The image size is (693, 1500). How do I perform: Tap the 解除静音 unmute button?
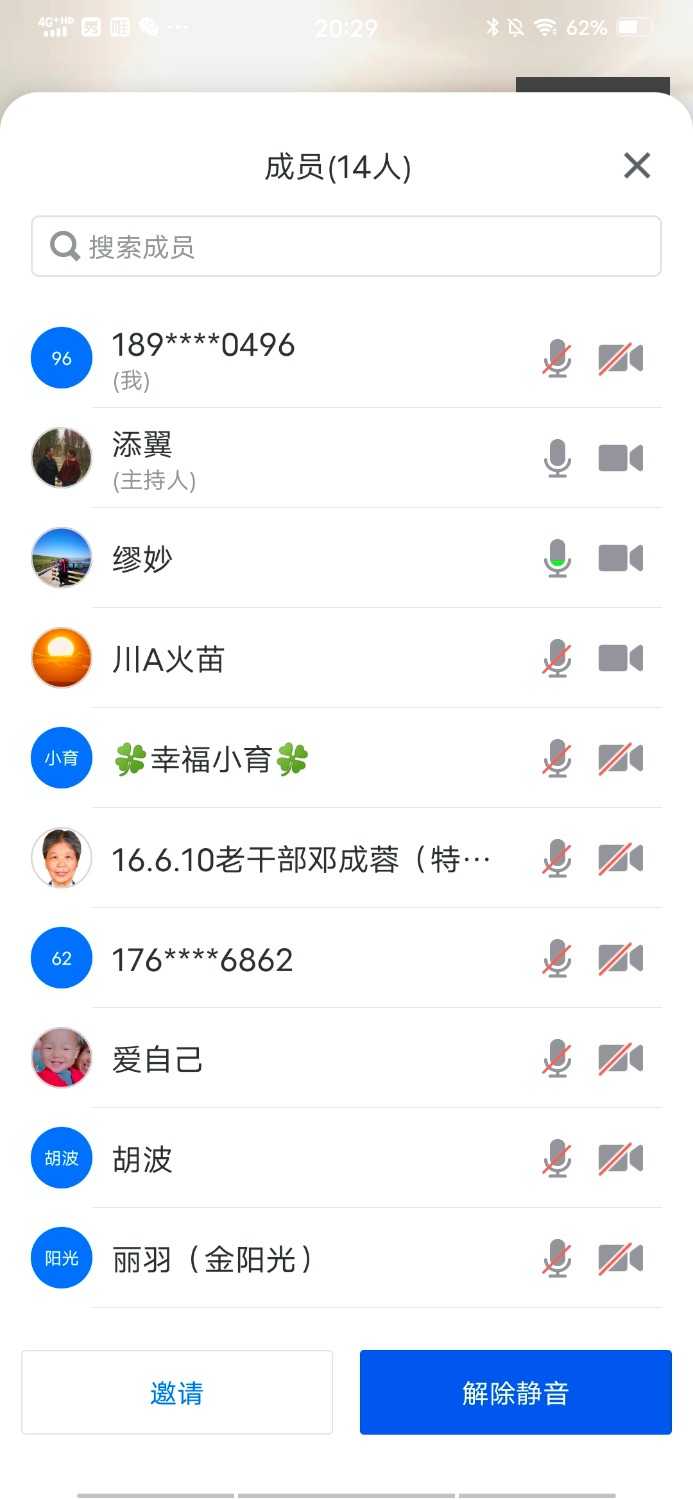tap(515, 1393)
